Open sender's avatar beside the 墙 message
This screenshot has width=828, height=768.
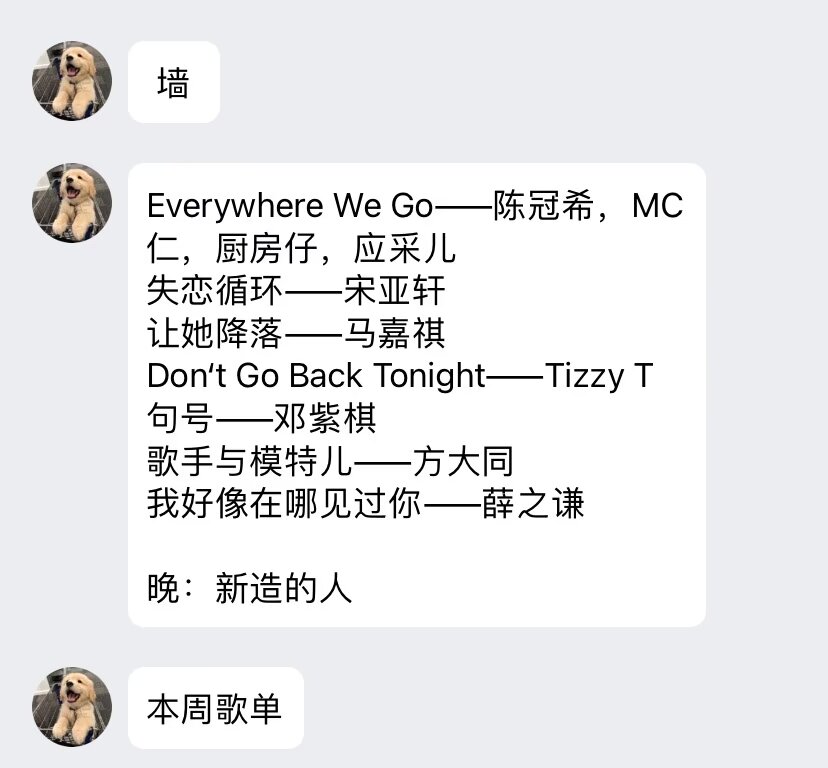click(x=72, y=81)
